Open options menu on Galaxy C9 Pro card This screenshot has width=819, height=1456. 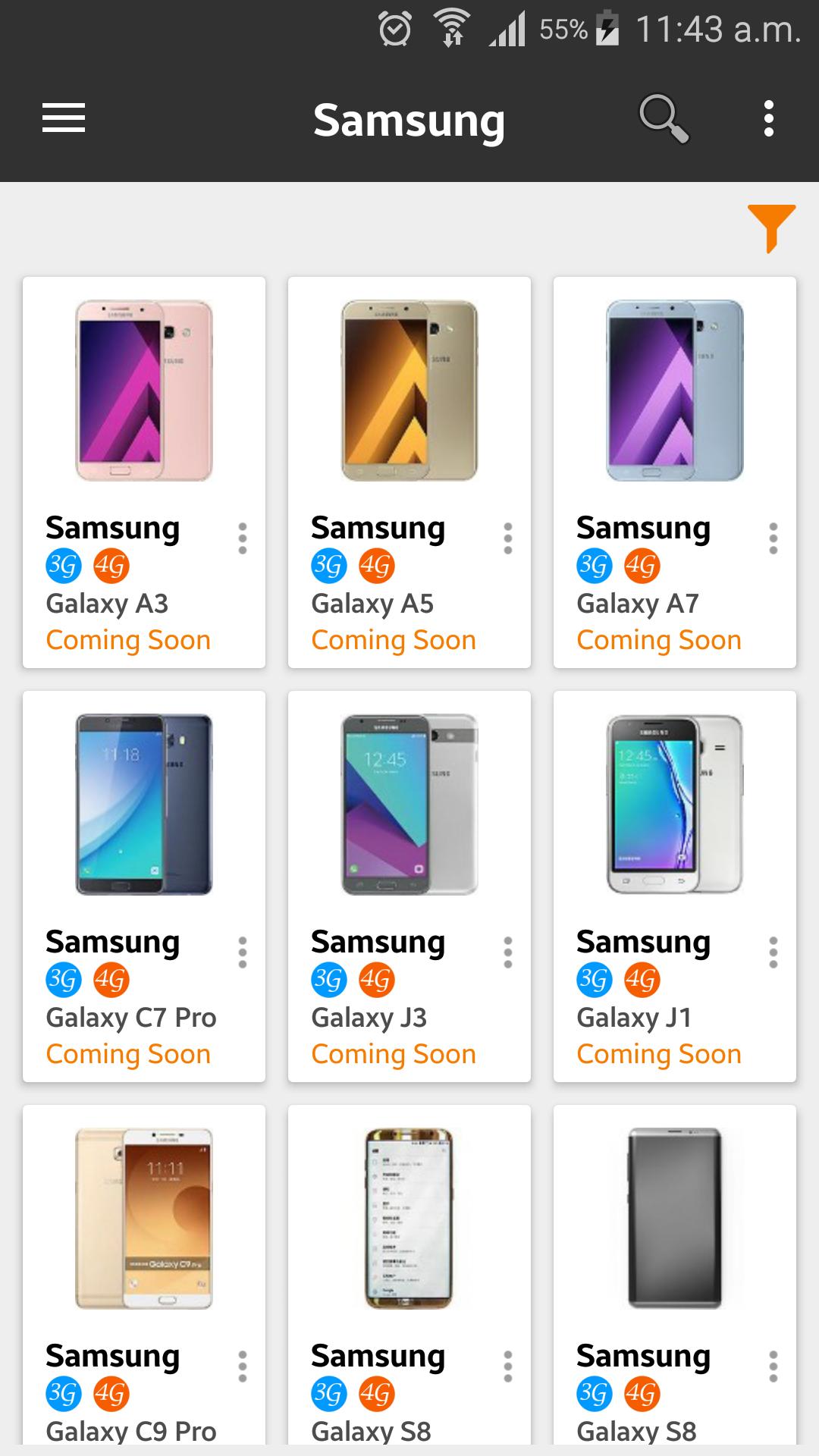pos(243,1365)
